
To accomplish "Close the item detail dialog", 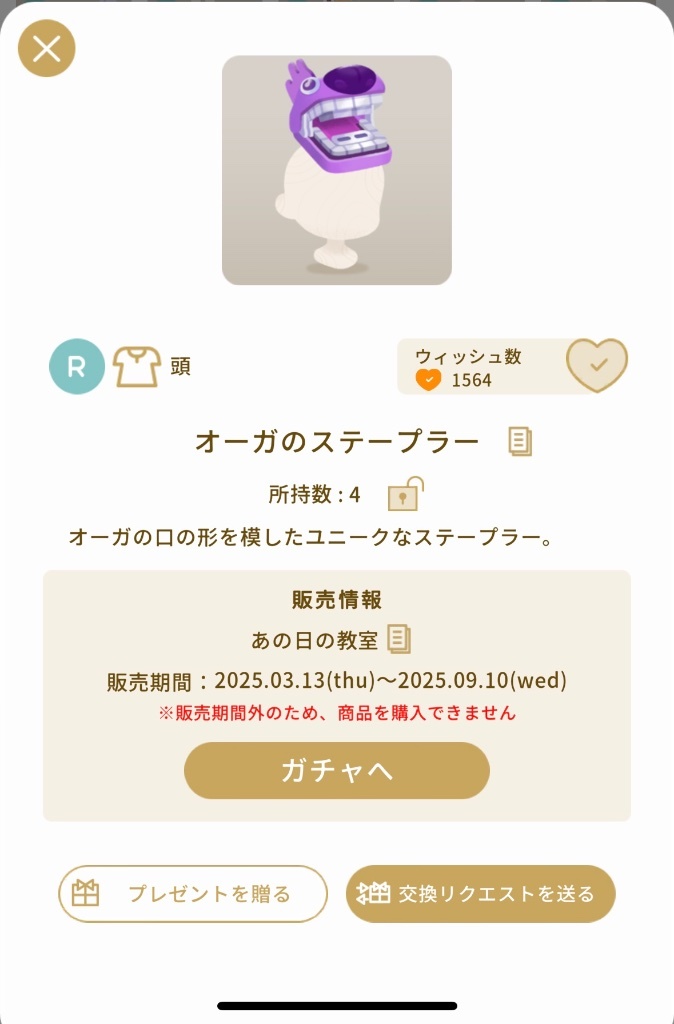I will click(x=47, y=48).
